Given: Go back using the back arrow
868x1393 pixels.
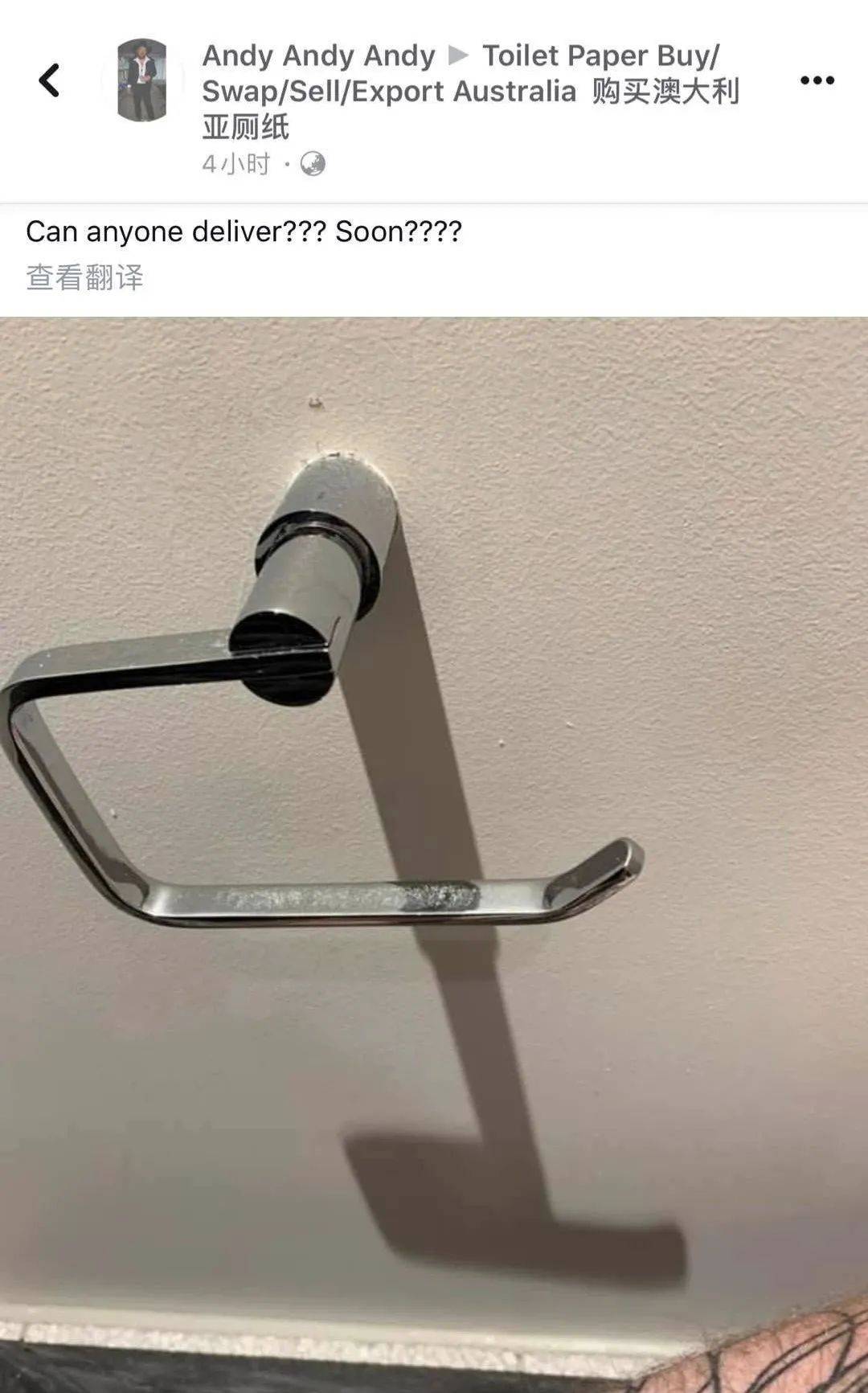Looking at the screenshot, I should [49, 80].
